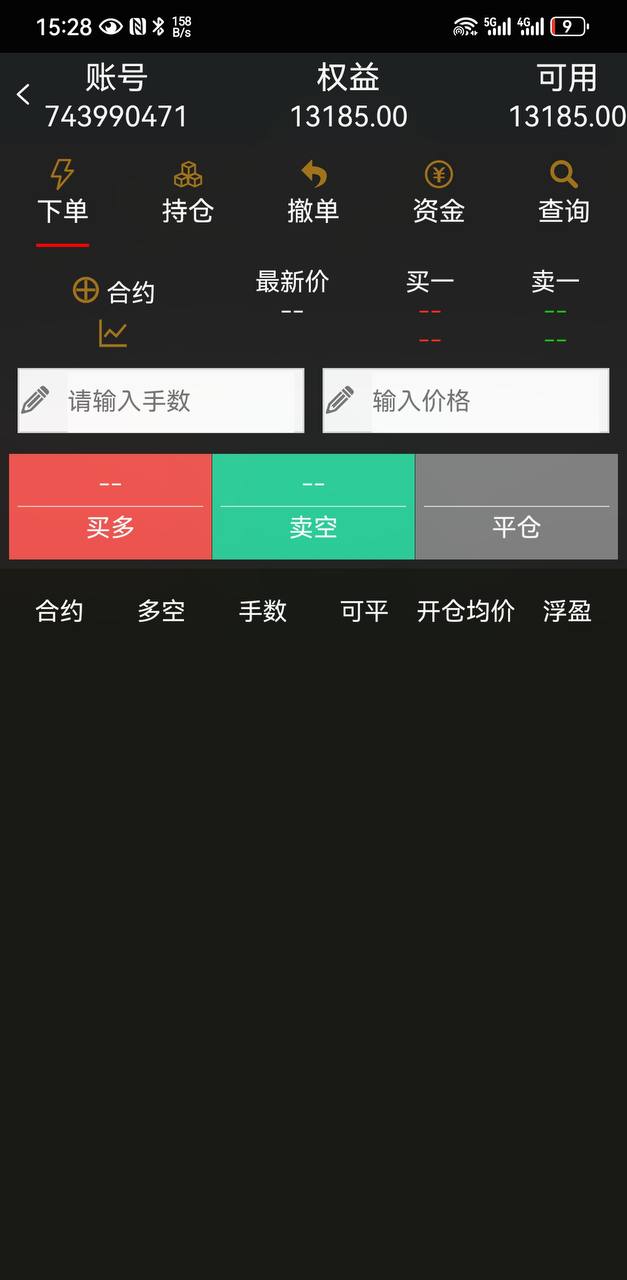Switch to the 查询 tab
Viewport: 627px width, 1280px height.
(x=563, y=193)
